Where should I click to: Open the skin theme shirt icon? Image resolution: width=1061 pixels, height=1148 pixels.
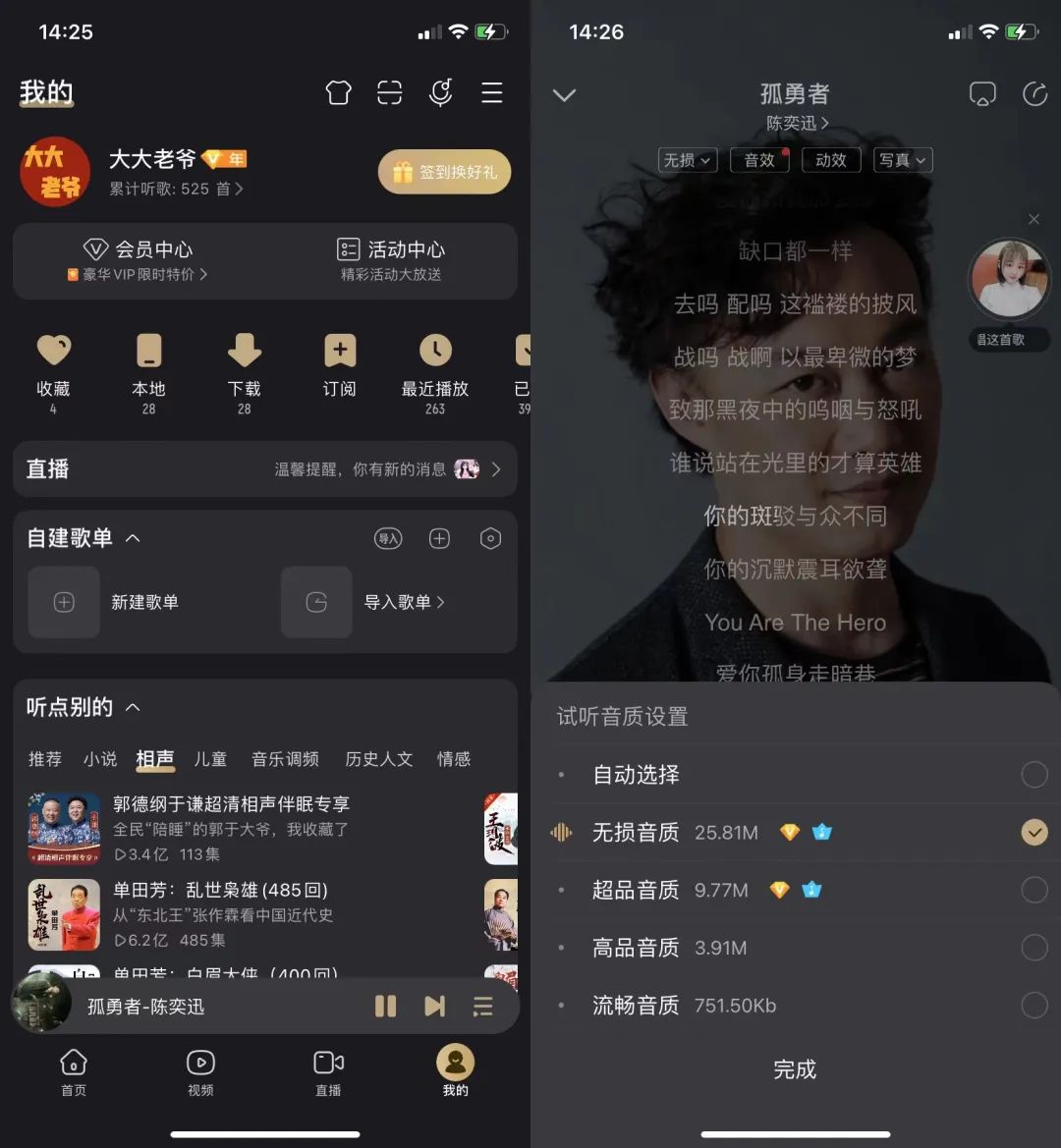point(339,93)
